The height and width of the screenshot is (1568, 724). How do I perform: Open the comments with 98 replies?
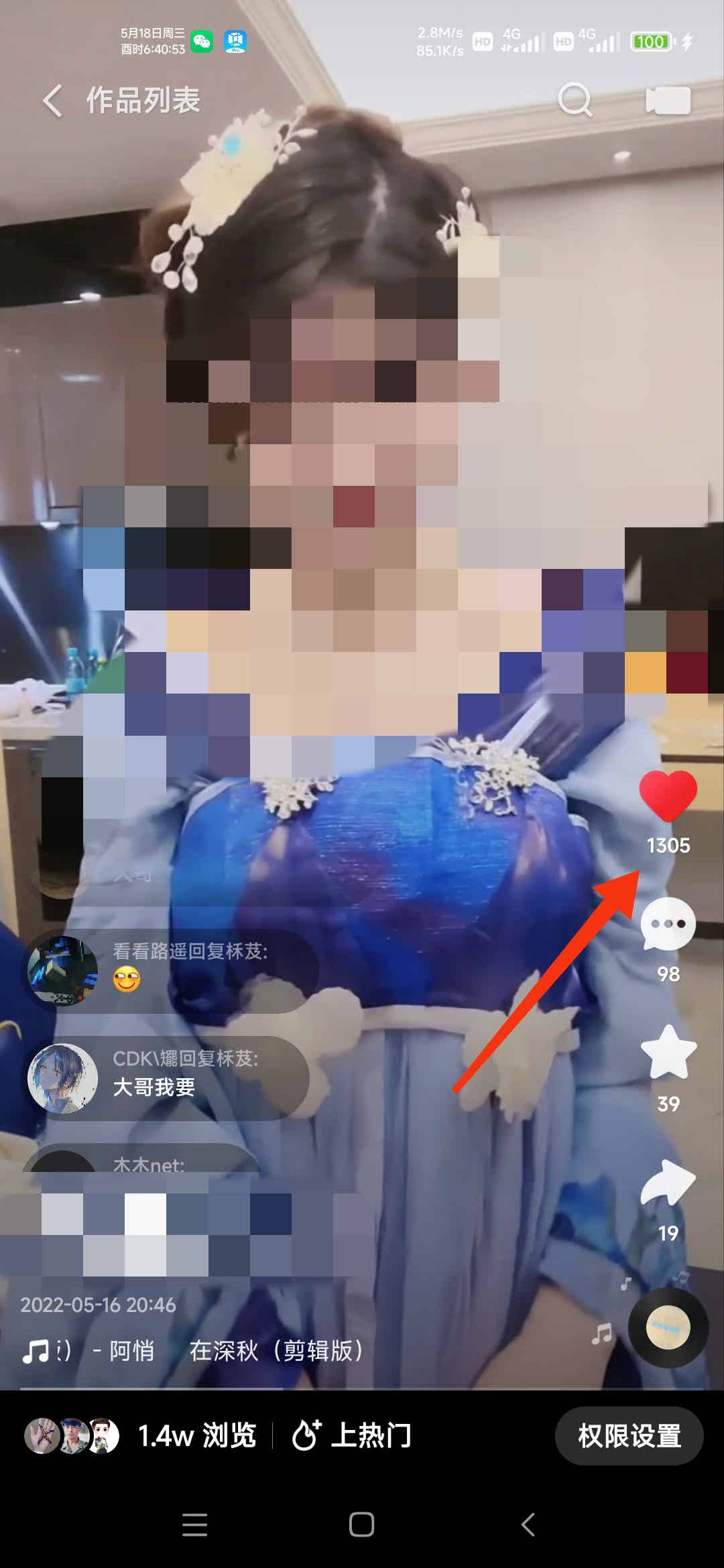pos(668,925)
